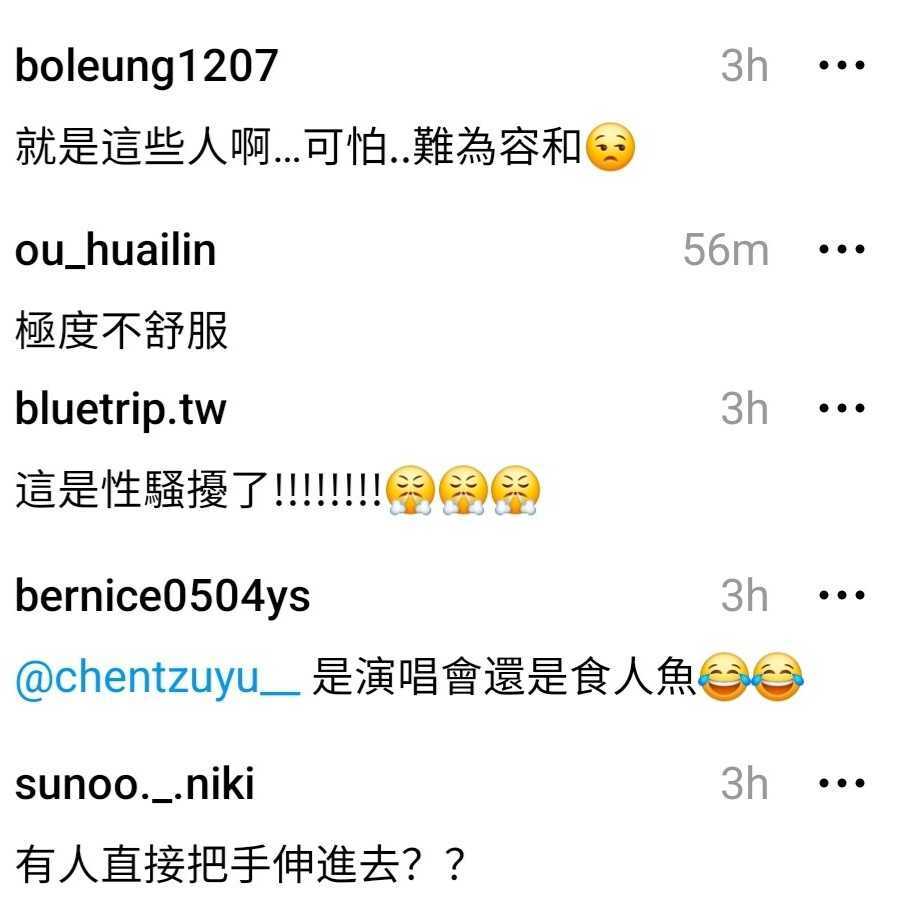Go to bluetrip.tw's profile
The image size is (914, 904).
point(121,409)
